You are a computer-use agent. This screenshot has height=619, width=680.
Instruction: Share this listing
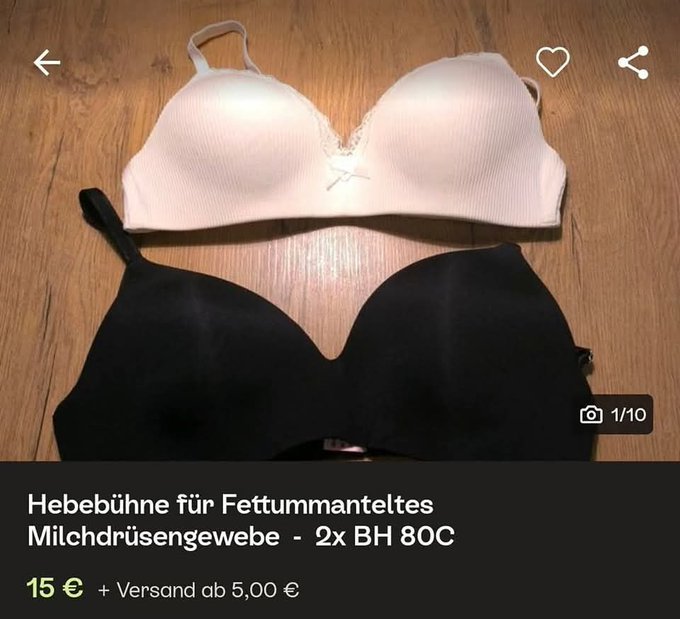(633, 62)
